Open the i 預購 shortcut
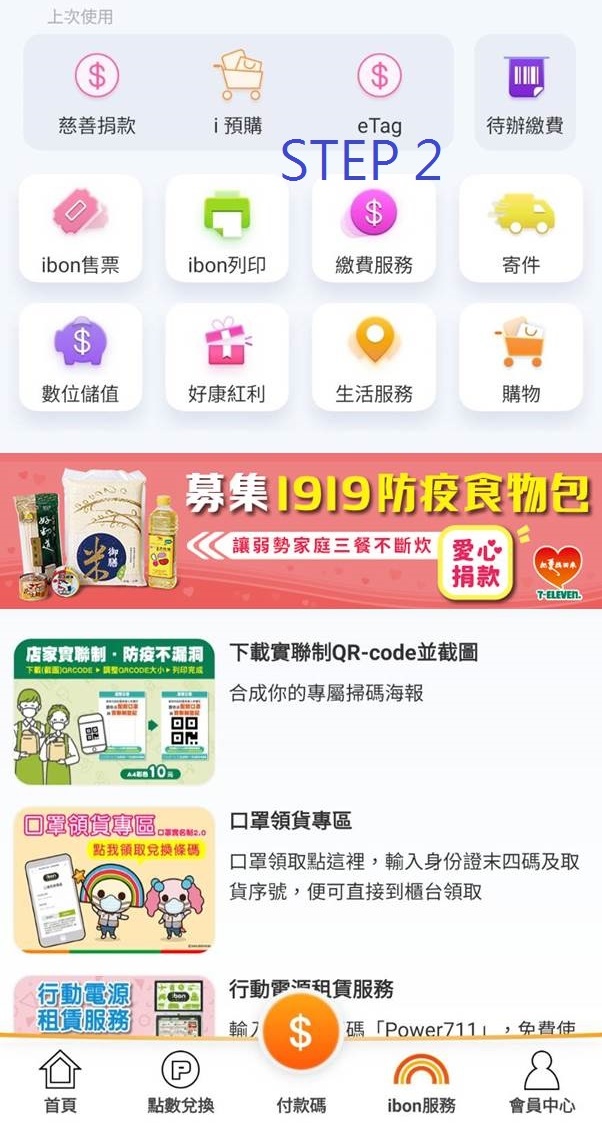Viewport: 602px width, 1123px height. [x=238, y=93]
